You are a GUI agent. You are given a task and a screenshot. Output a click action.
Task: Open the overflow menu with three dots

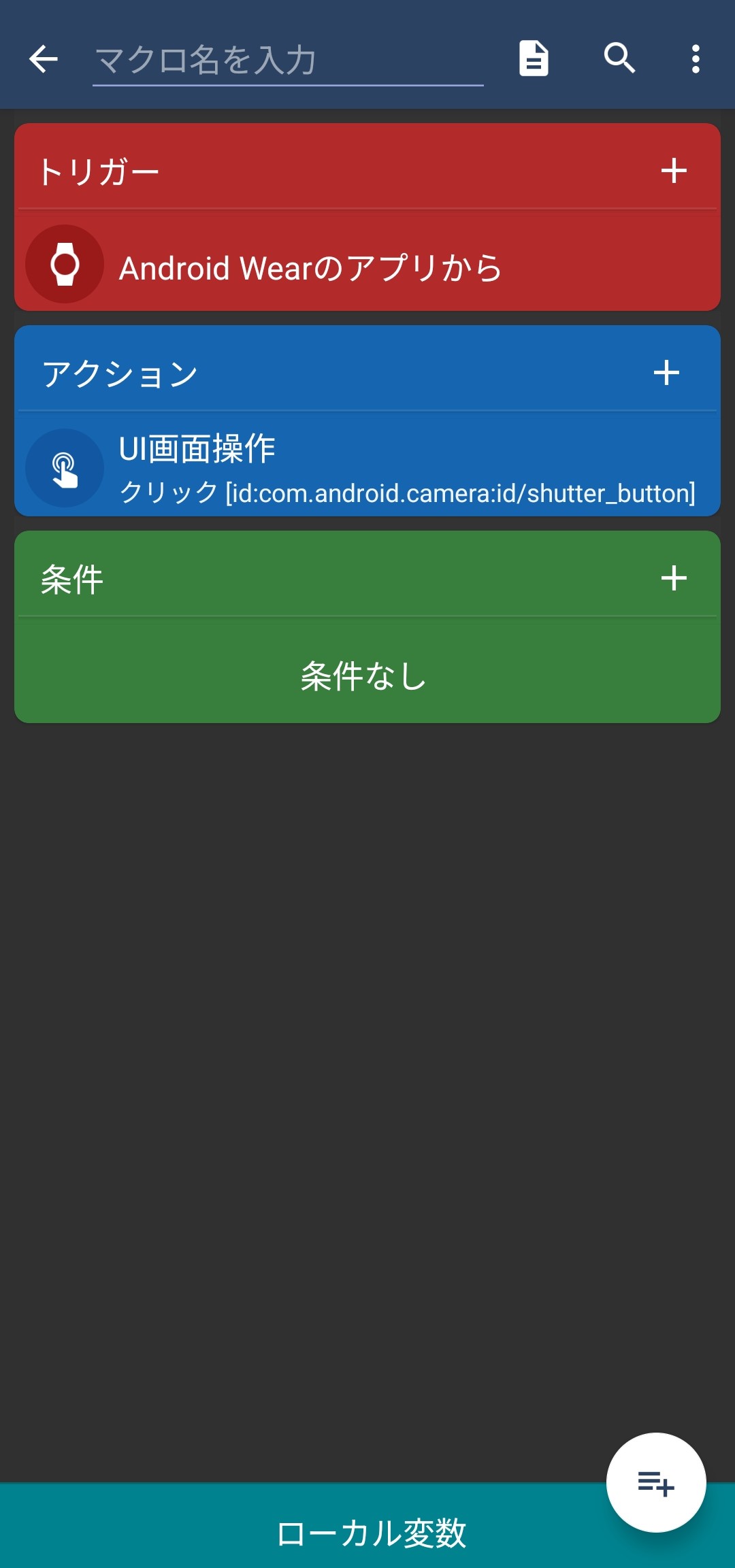point(696,59)
